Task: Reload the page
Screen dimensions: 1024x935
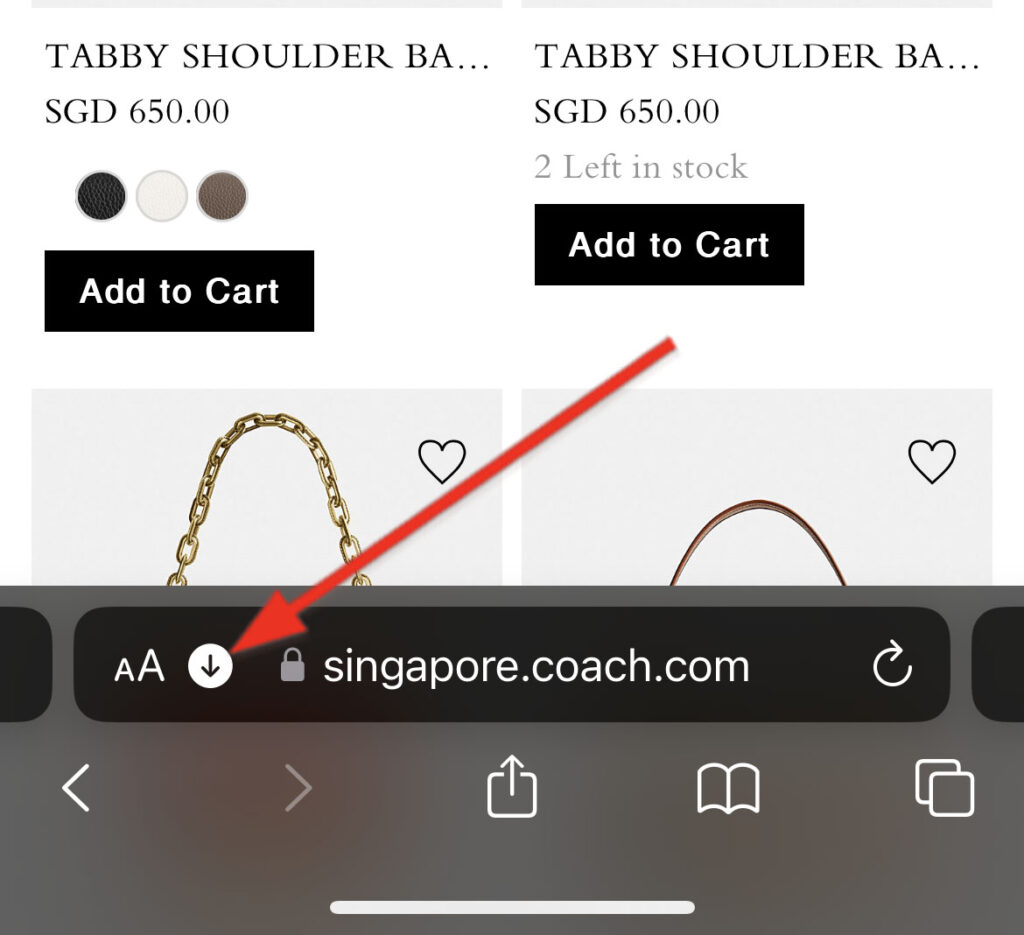Action: 891,666
